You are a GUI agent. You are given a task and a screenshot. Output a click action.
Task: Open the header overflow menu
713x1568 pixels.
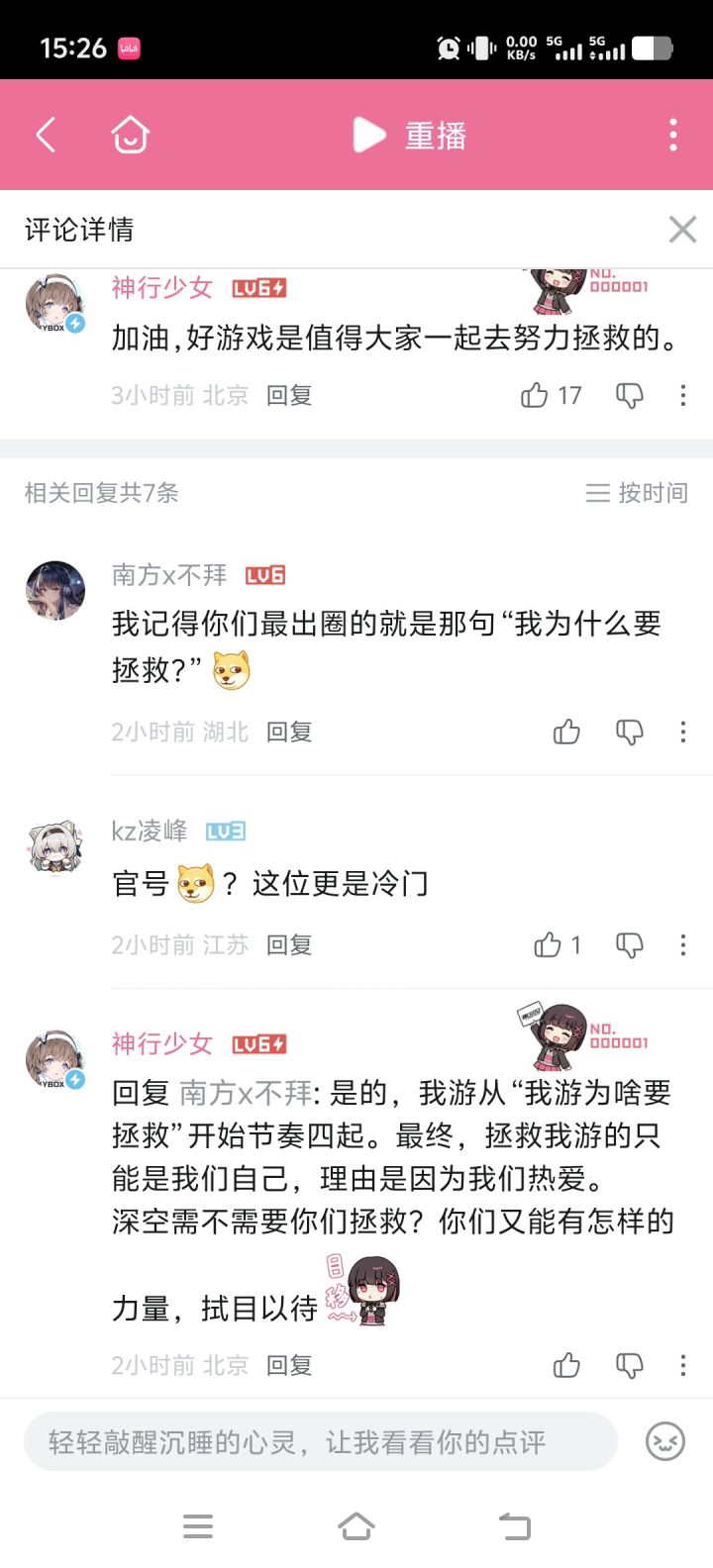tap(673, 135)
